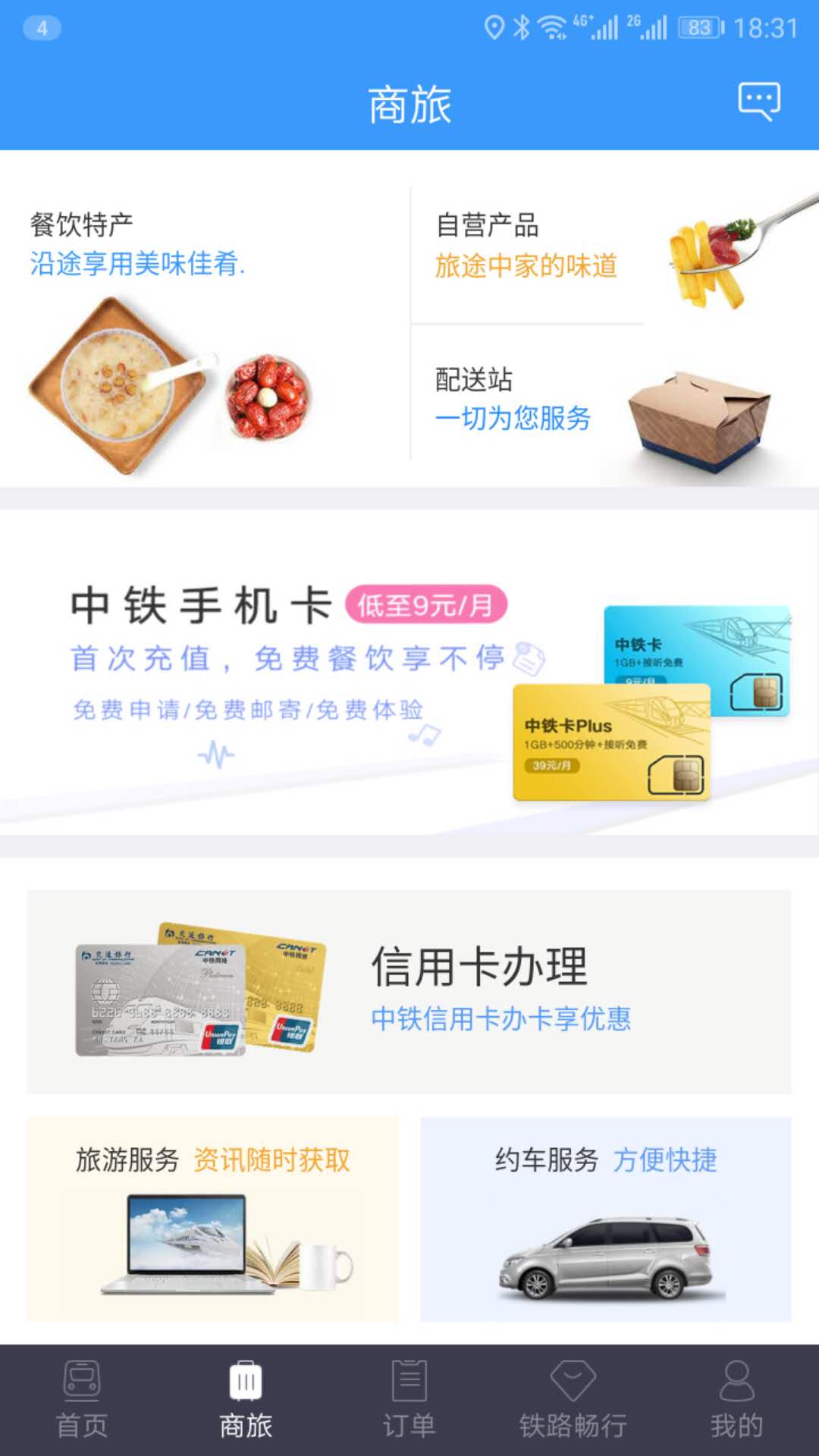Switch to the 首页 tab
The height and width of the screenshot is (1456, 819).
click(x=82, y=1400)
